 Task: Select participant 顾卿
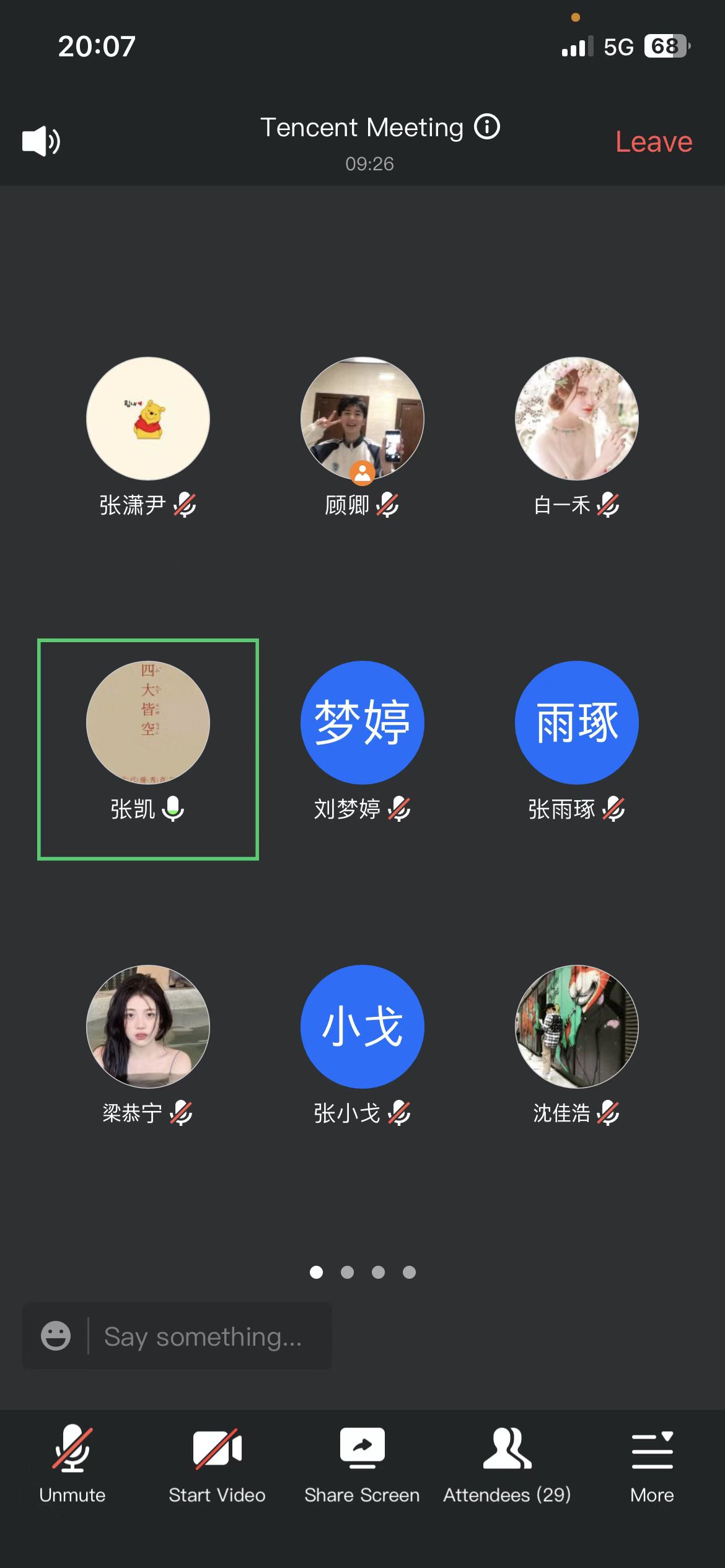[x=362, y=419]
